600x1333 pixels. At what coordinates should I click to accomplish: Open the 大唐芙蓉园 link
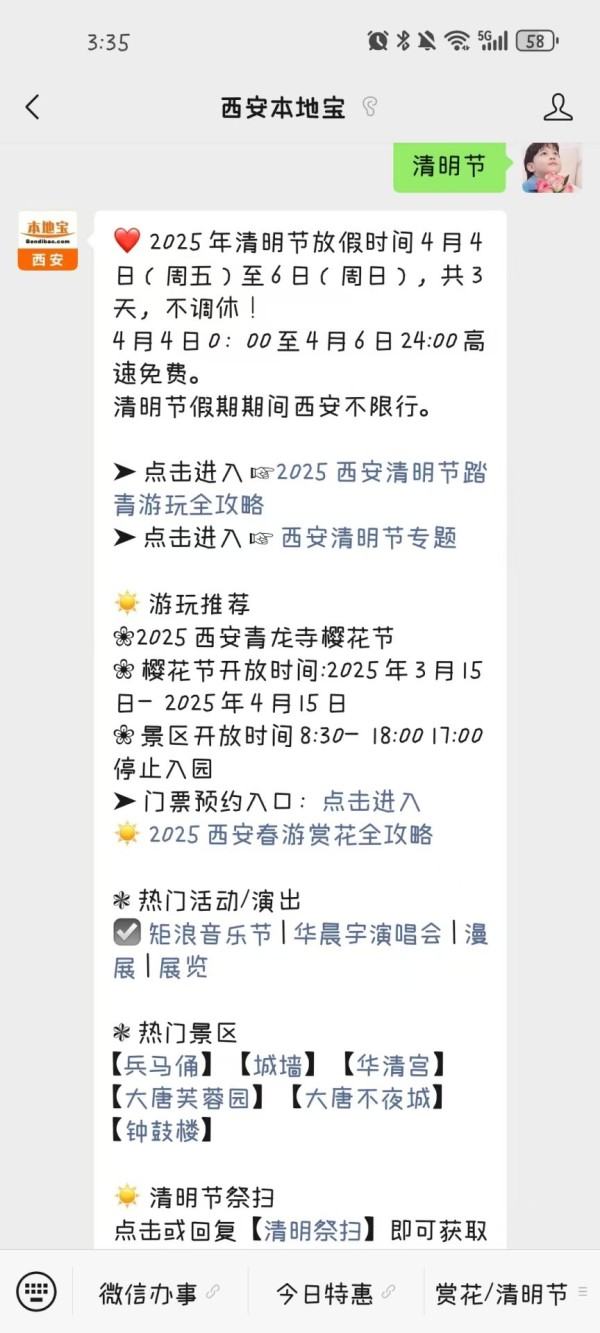pyautogui.click(x=187, y=1098)
